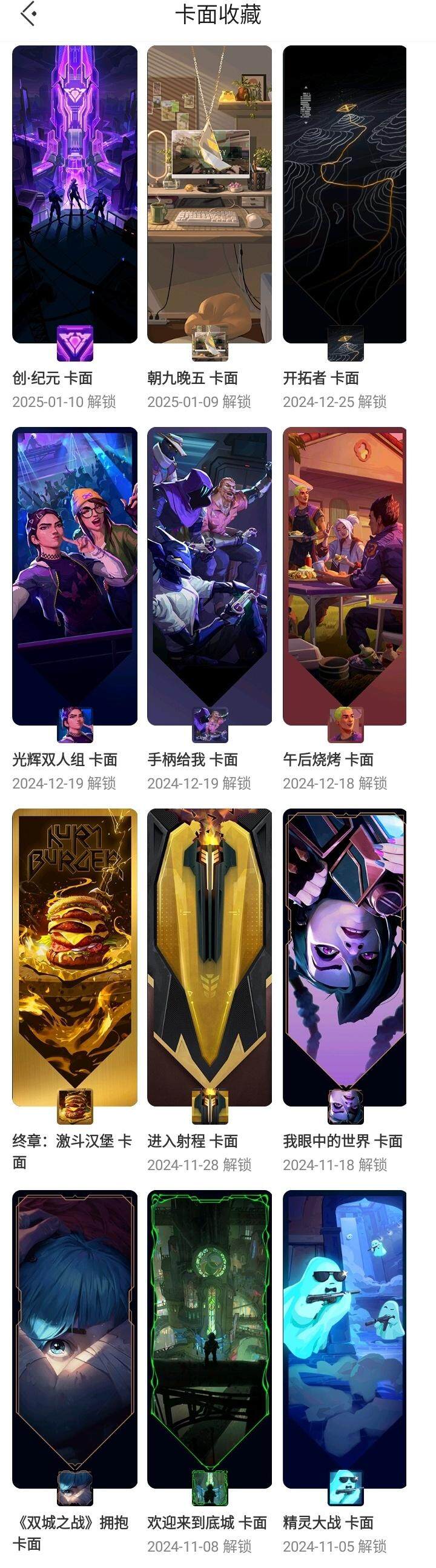The width and height of the screenshot is (436, 1568).
Task: Open the 《双城之战》拥抱 card
Action: point(74,1338)
